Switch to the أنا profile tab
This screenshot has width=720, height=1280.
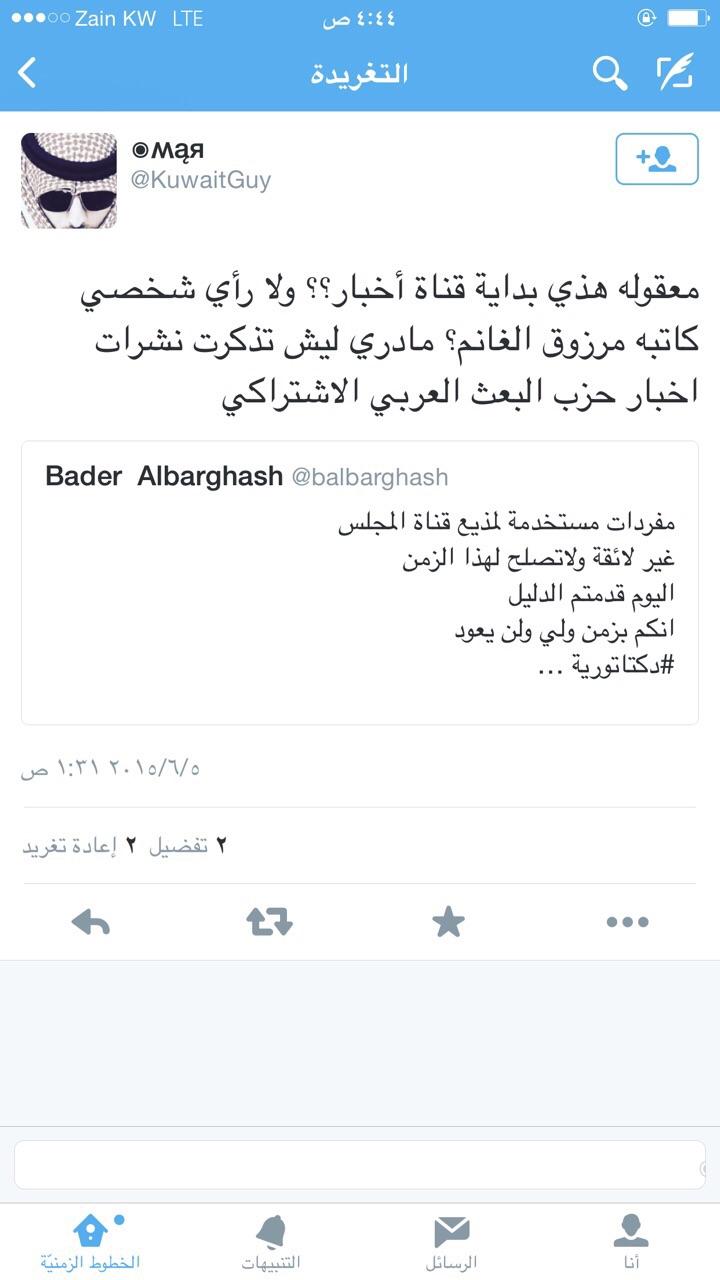[630, 1241]
